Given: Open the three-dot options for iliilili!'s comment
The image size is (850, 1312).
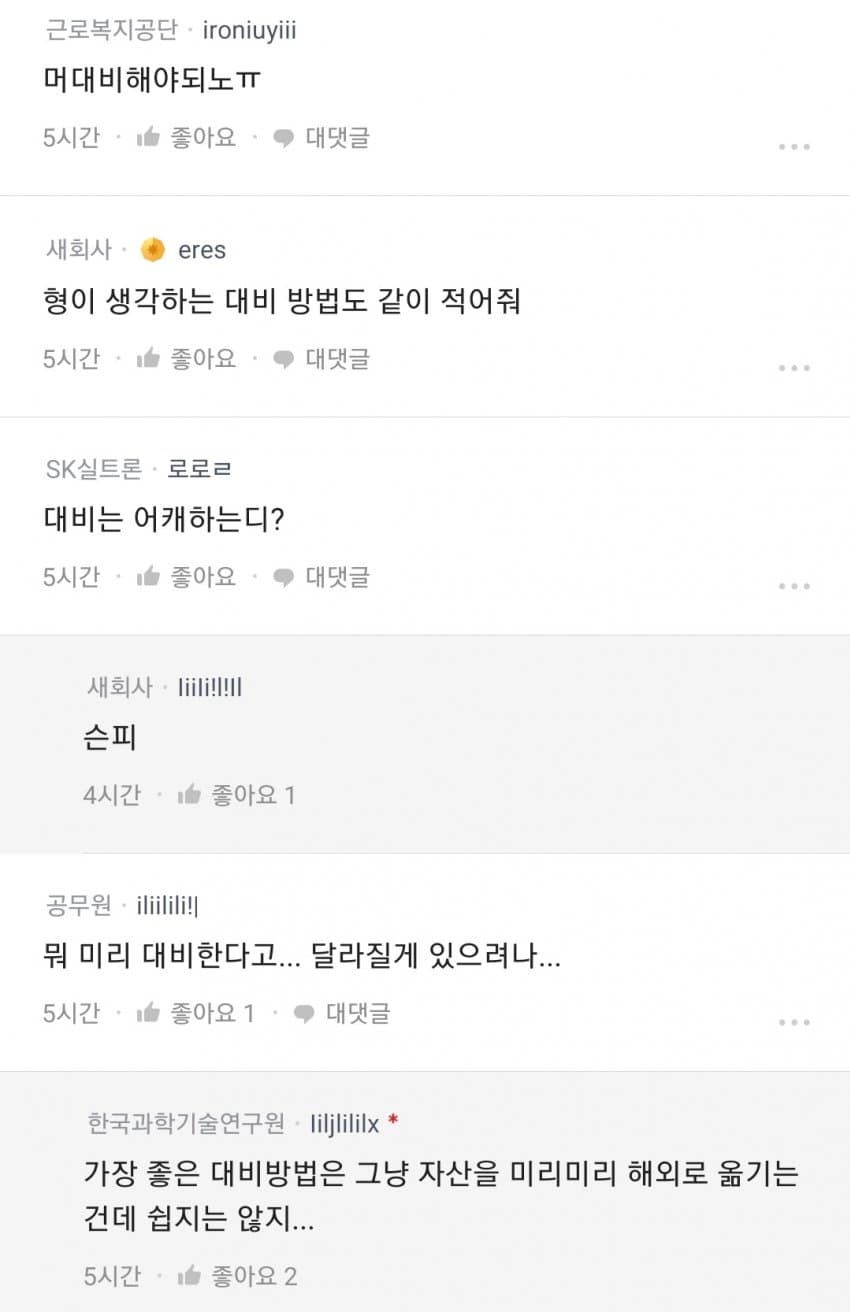Looking at the screenshot, I should pos(794,1021).
